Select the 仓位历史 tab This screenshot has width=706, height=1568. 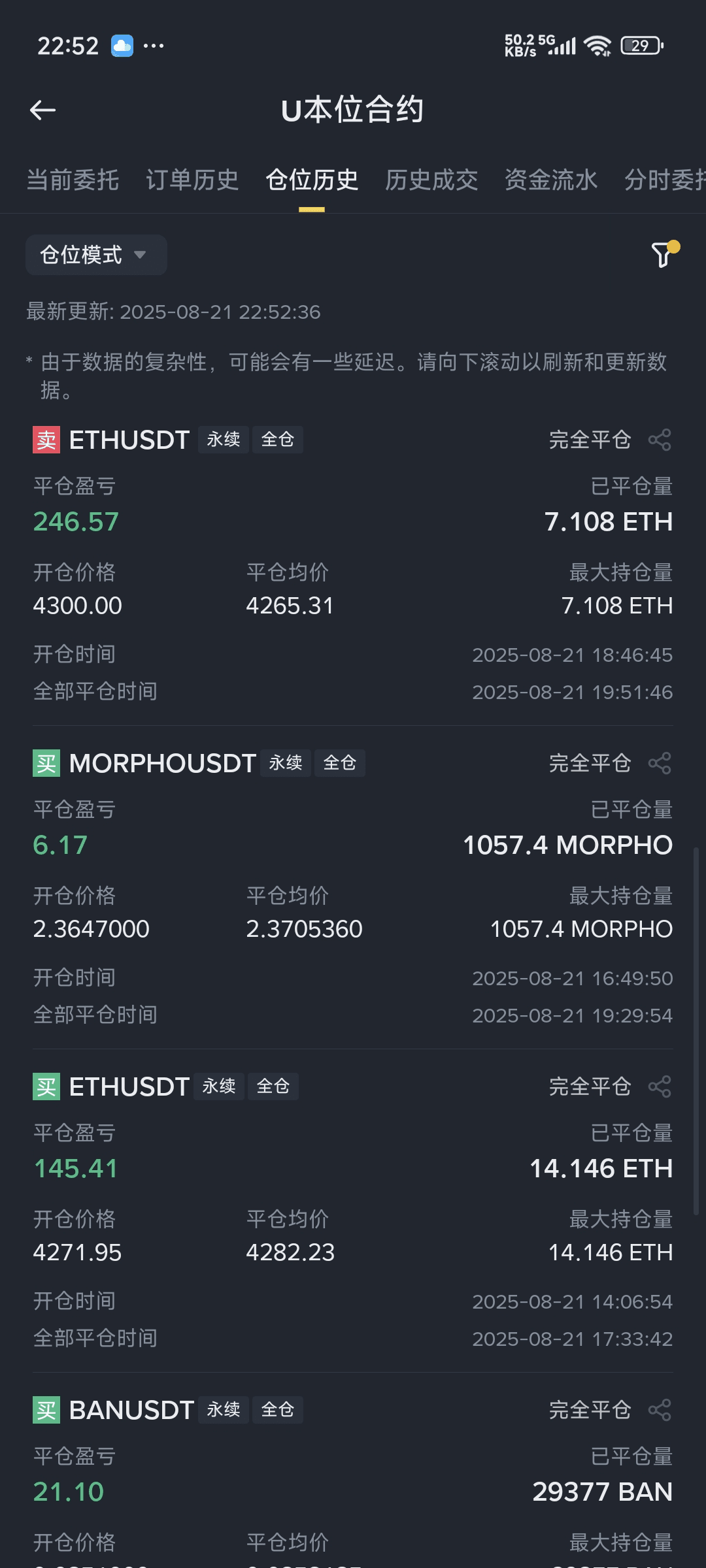pyautogui.click(x=312, y=180)
